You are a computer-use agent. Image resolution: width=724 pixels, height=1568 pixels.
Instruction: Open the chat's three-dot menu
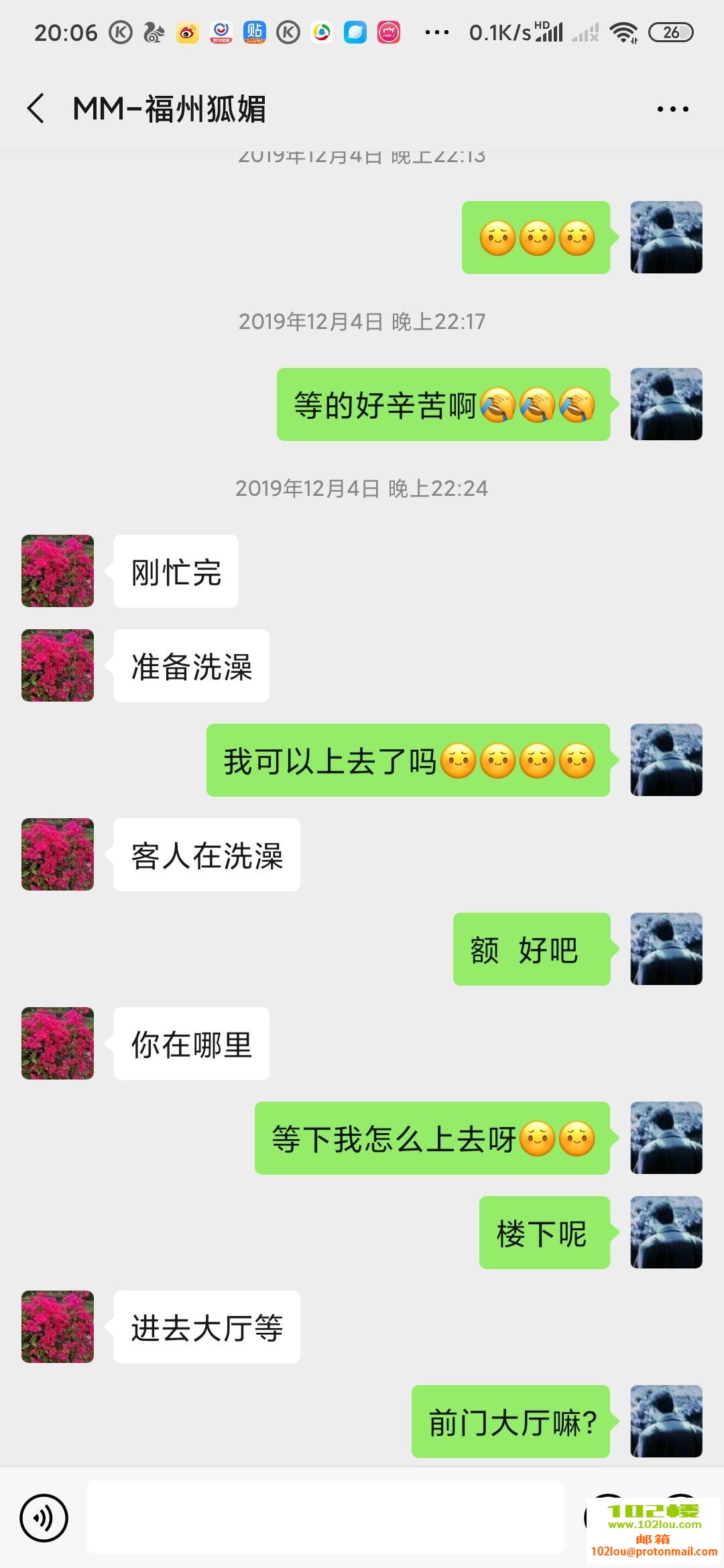tap(672, 109)
